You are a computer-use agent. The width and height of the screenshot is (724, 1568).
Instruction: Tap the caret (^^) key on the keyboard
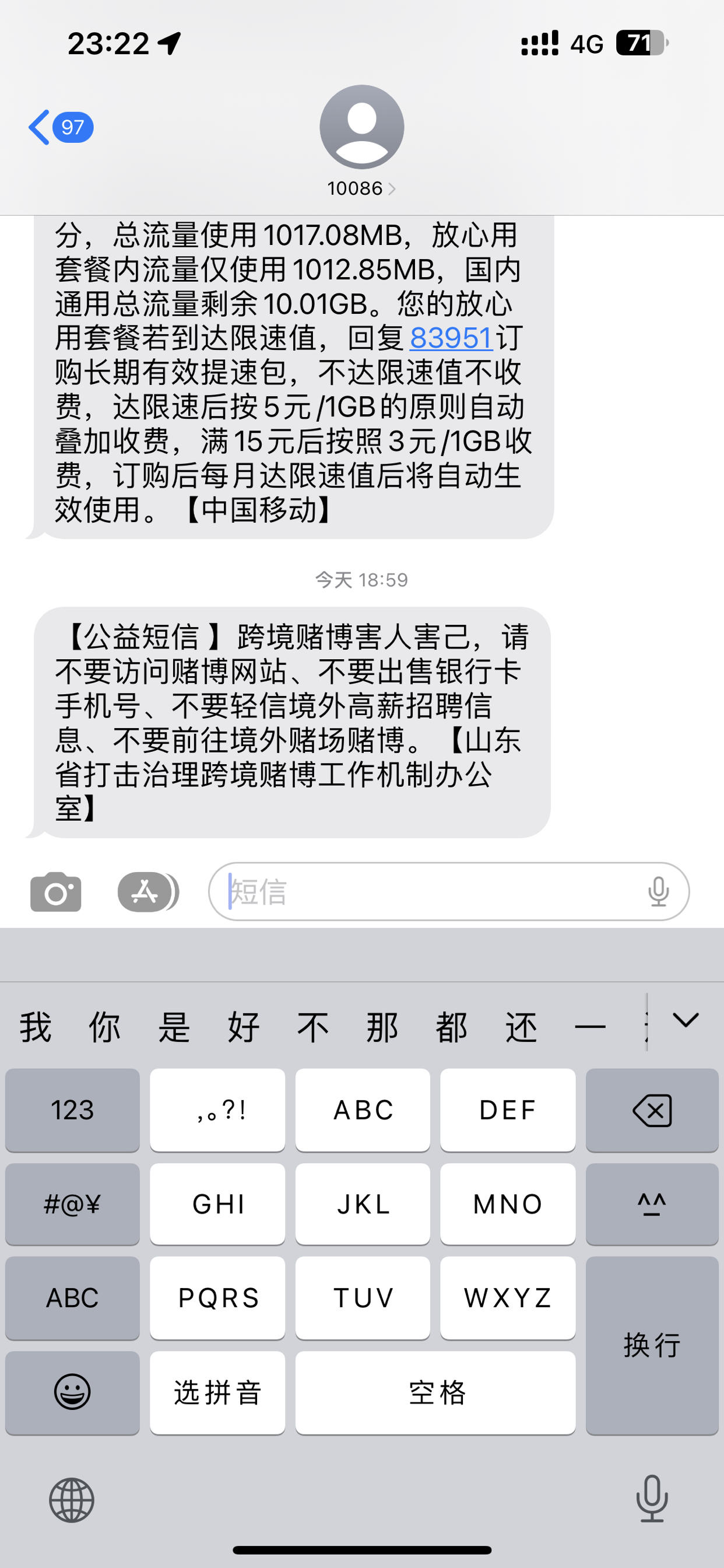click(x=652, y=1204)
